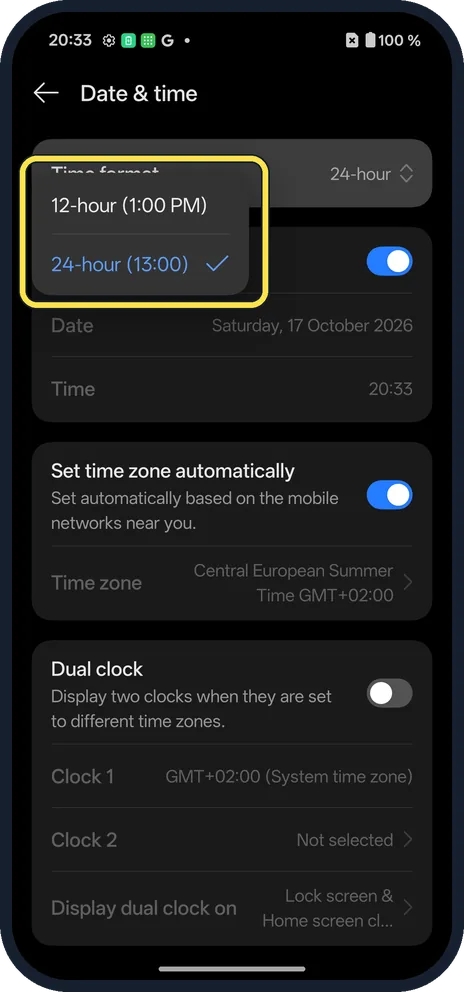Open the Clock 2 setting

(x=232, y=840)
